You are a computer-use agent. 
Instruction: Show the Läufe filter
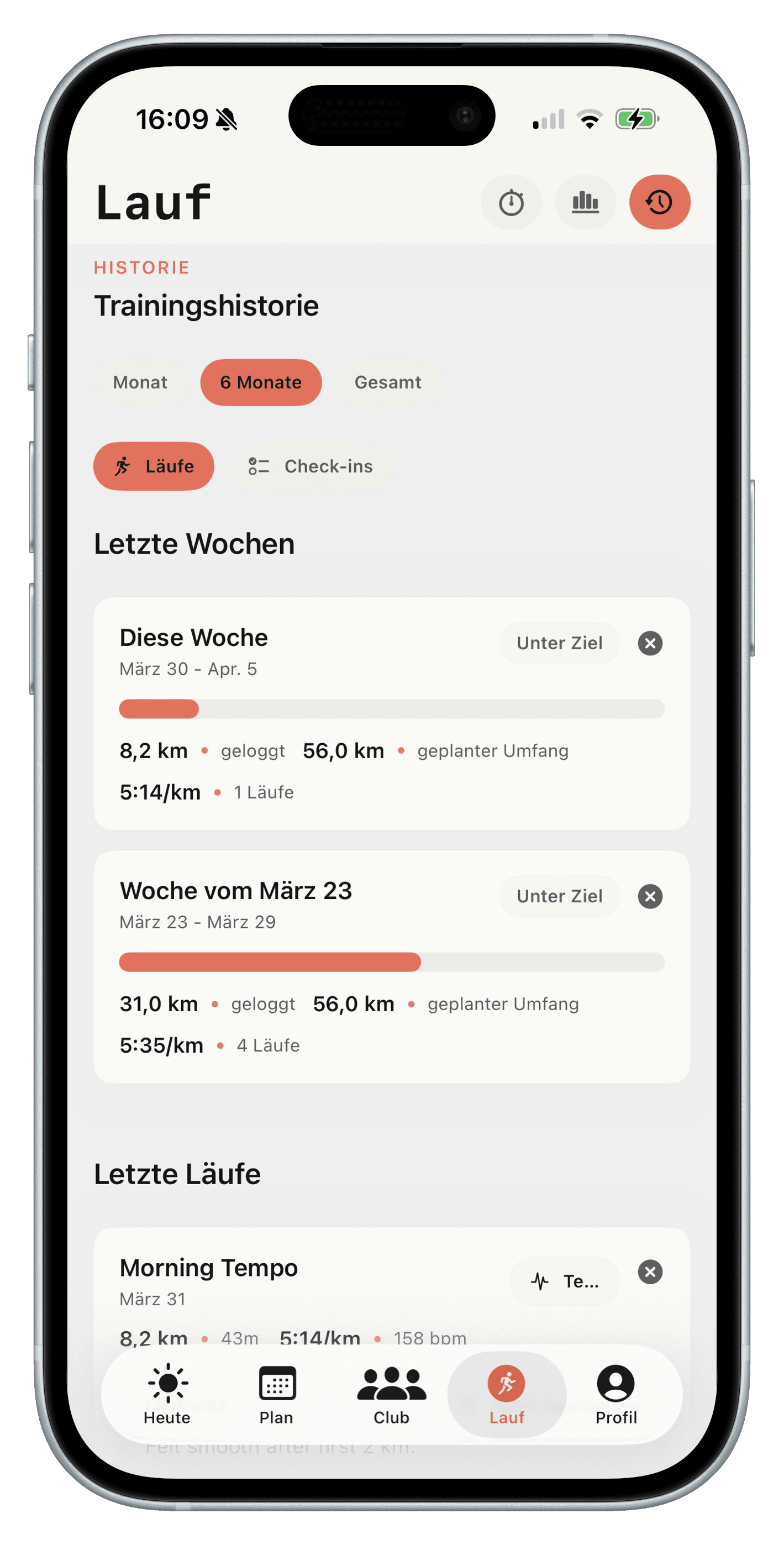point(154,466)
